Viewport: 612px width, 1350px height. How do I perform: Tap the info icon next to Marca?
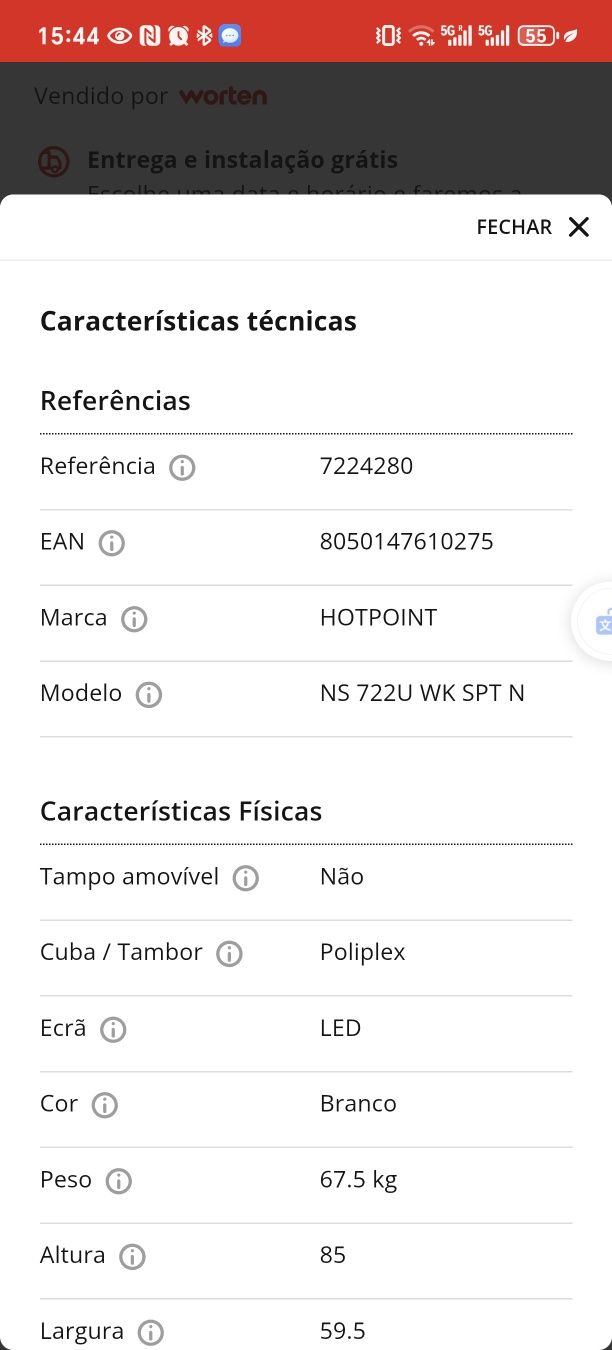(134, 619)
